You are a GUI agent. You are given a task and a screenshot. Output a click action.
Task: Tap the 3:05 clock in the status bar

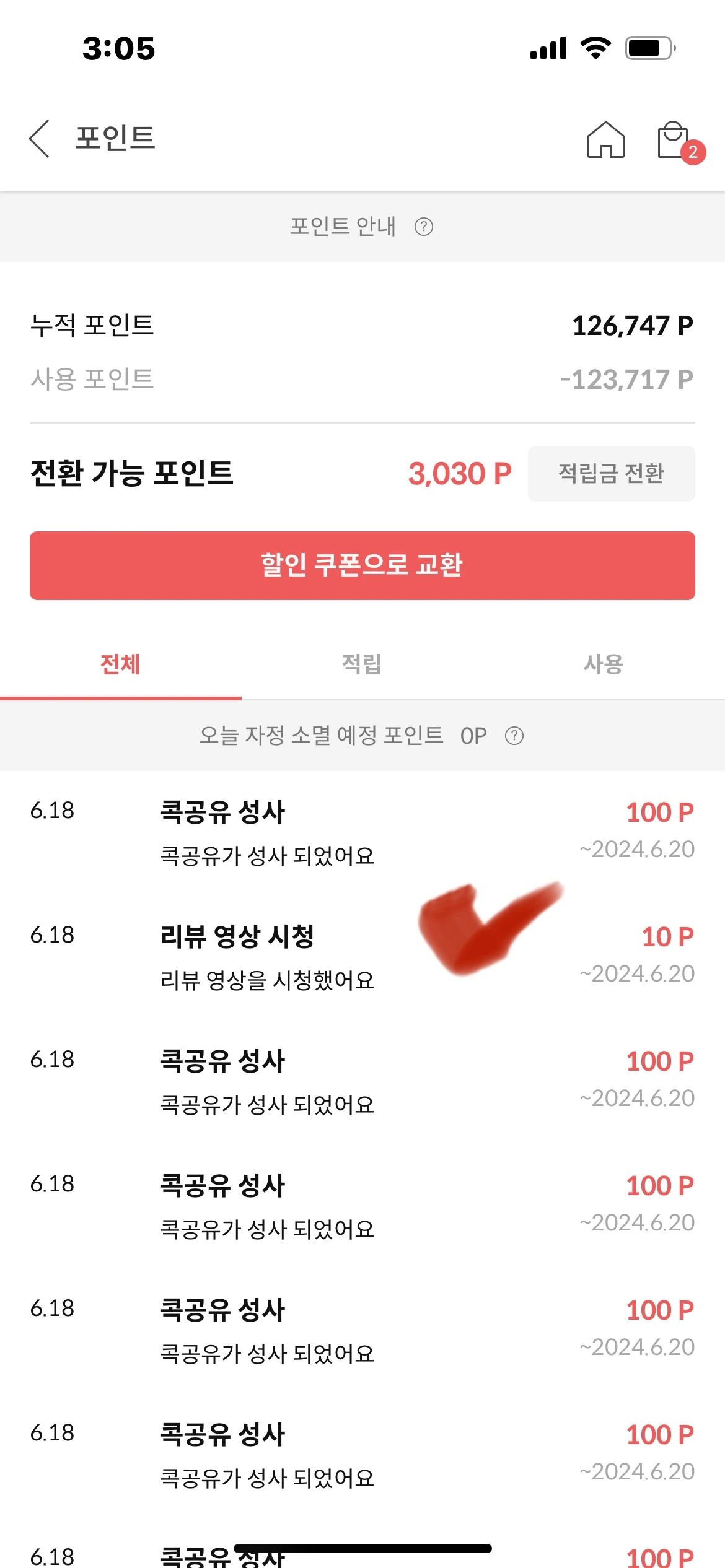click(118, 47)
